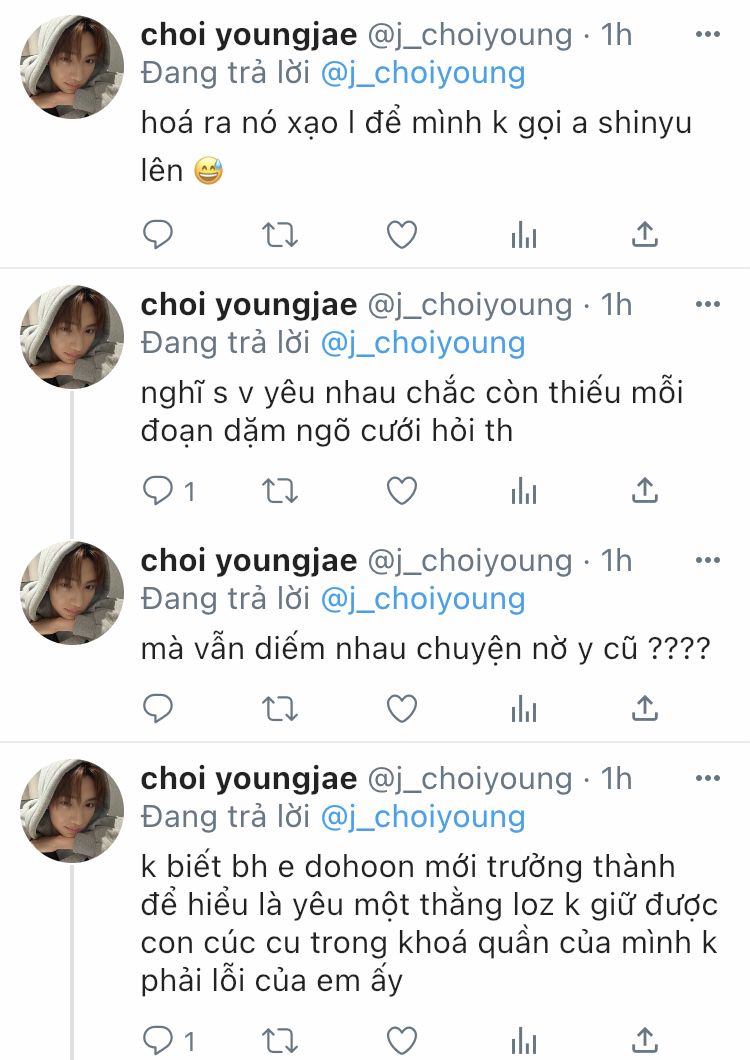This screenshot has width=750, height=1060.
Task: Reply to the tweet 'hoá ra nó xạo'
Action: 157,235
